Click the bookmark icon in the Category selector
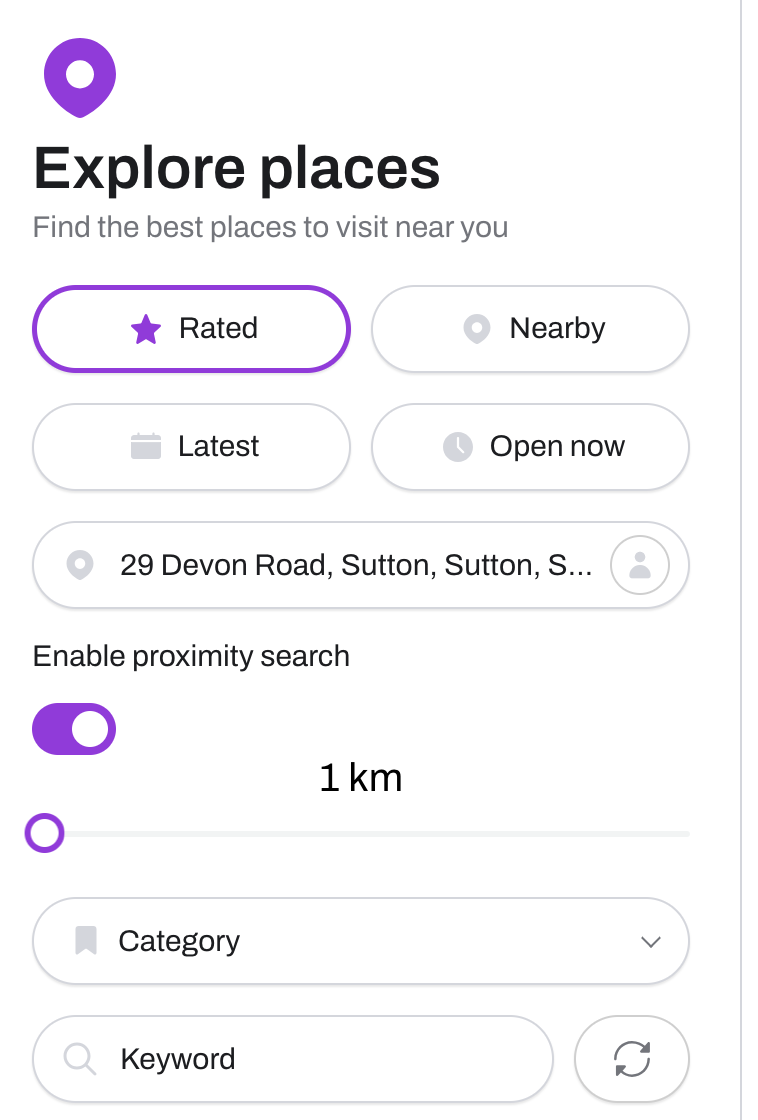 [87, 940]
